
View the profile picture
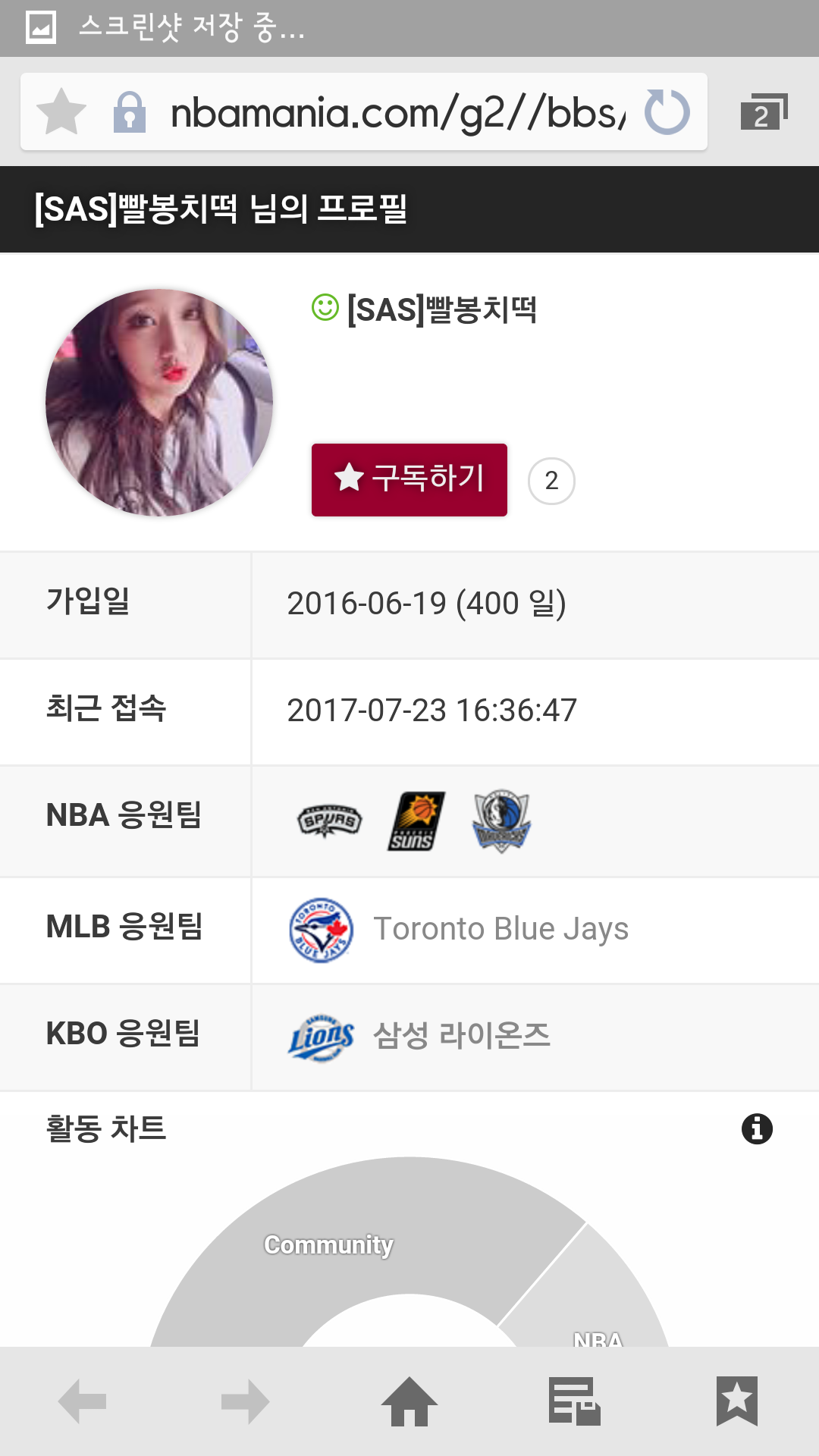159,403
